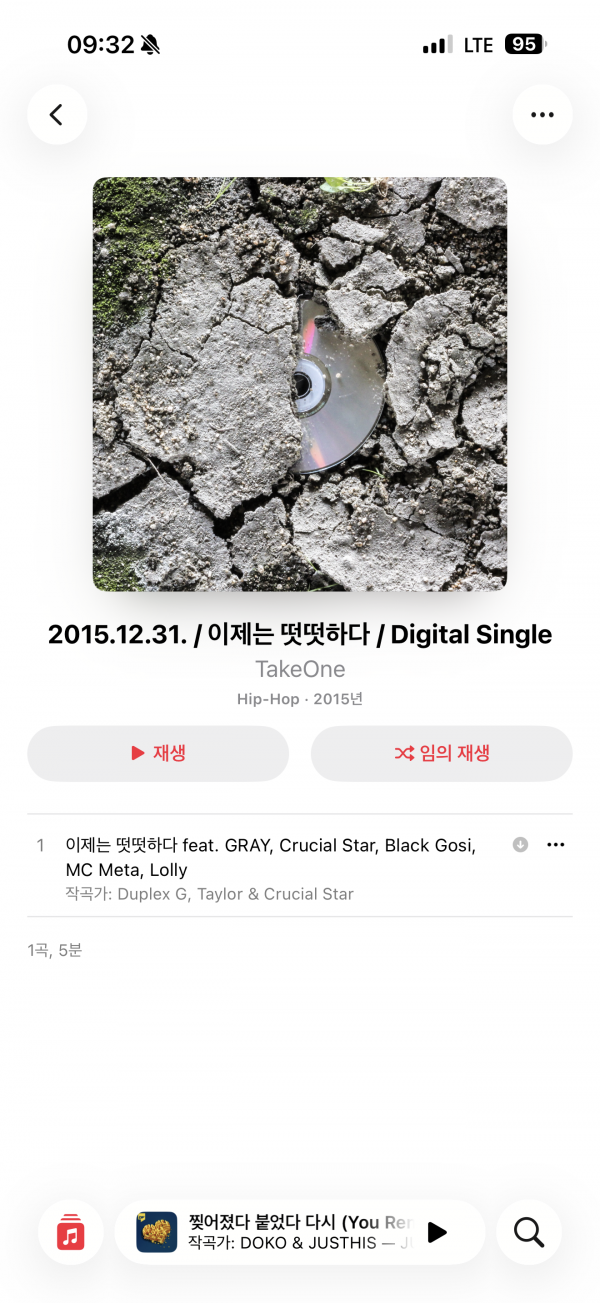
Task: Download the track 이제는 떳떳하다
Action: pyautogui.click(x=520, y=845)
